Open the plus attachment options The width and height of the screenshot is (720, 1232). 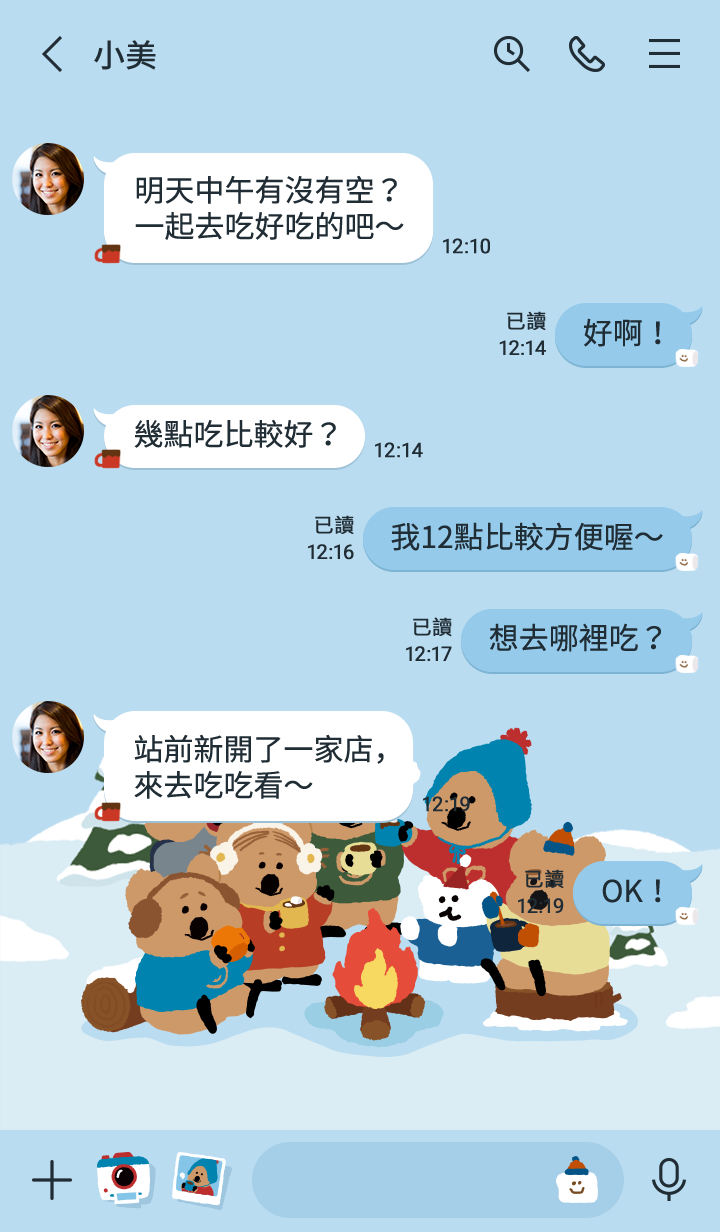52,1180
